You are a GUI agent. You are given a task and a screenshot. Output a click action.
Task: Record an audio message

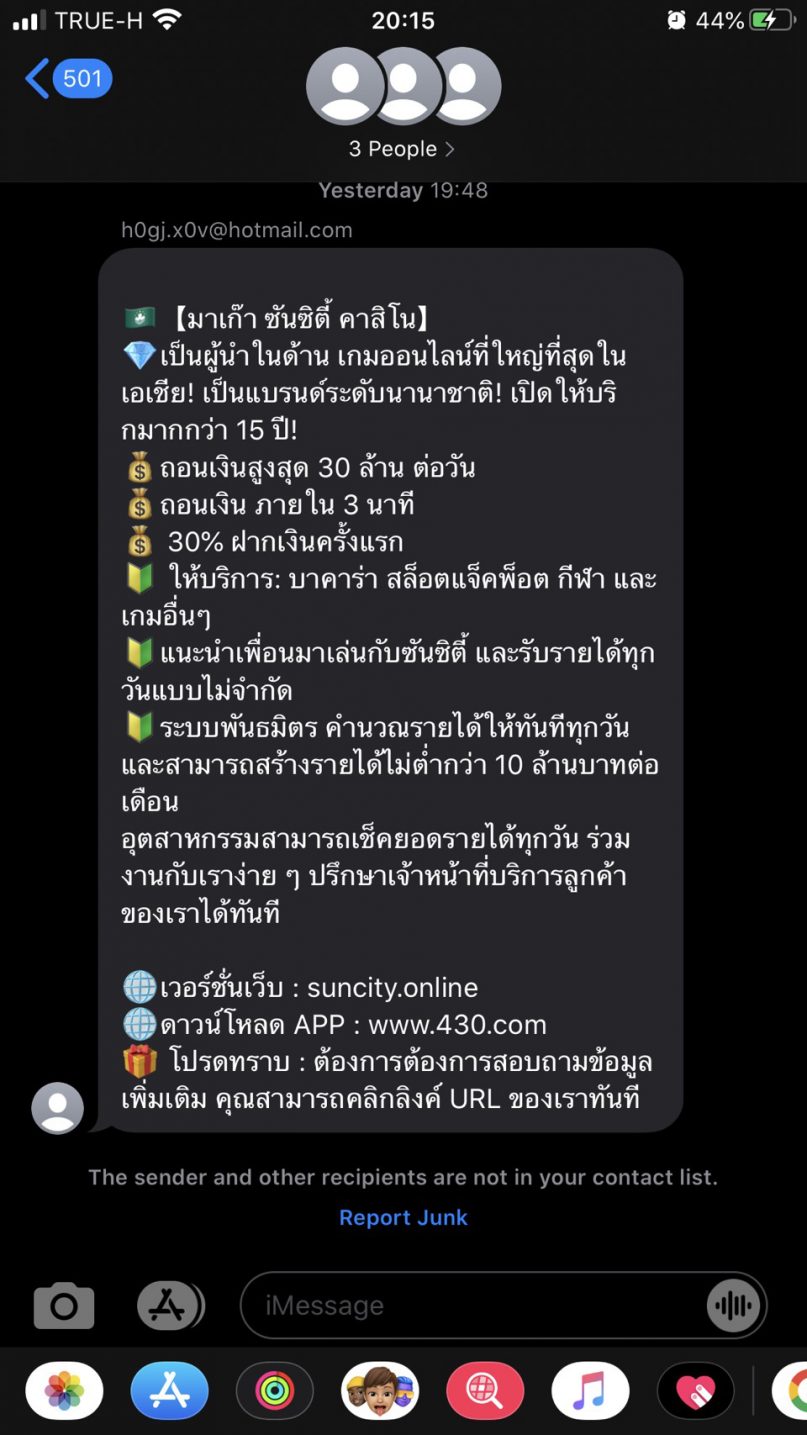[x=733, y=1305]
